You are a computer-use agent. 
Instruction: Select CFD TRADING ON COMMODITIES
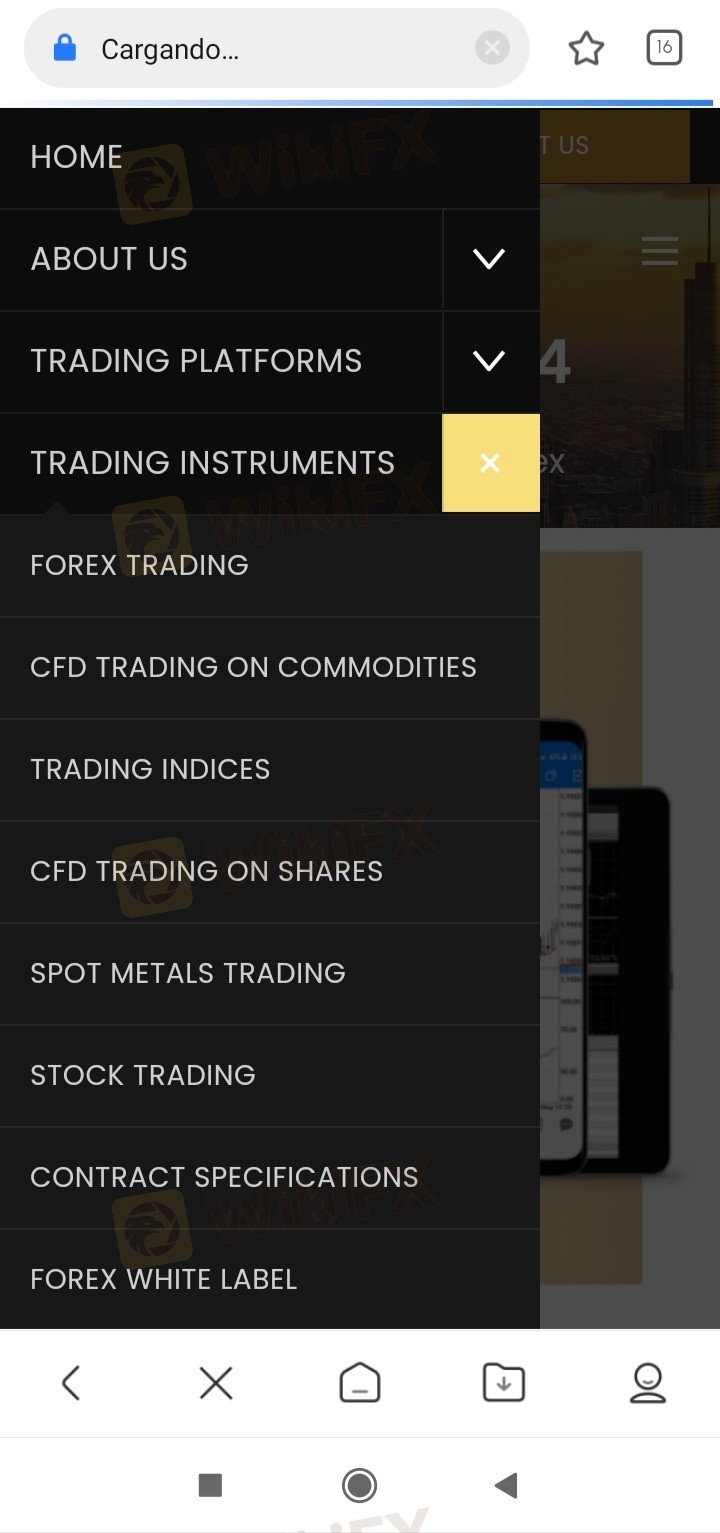click(270, 667)
